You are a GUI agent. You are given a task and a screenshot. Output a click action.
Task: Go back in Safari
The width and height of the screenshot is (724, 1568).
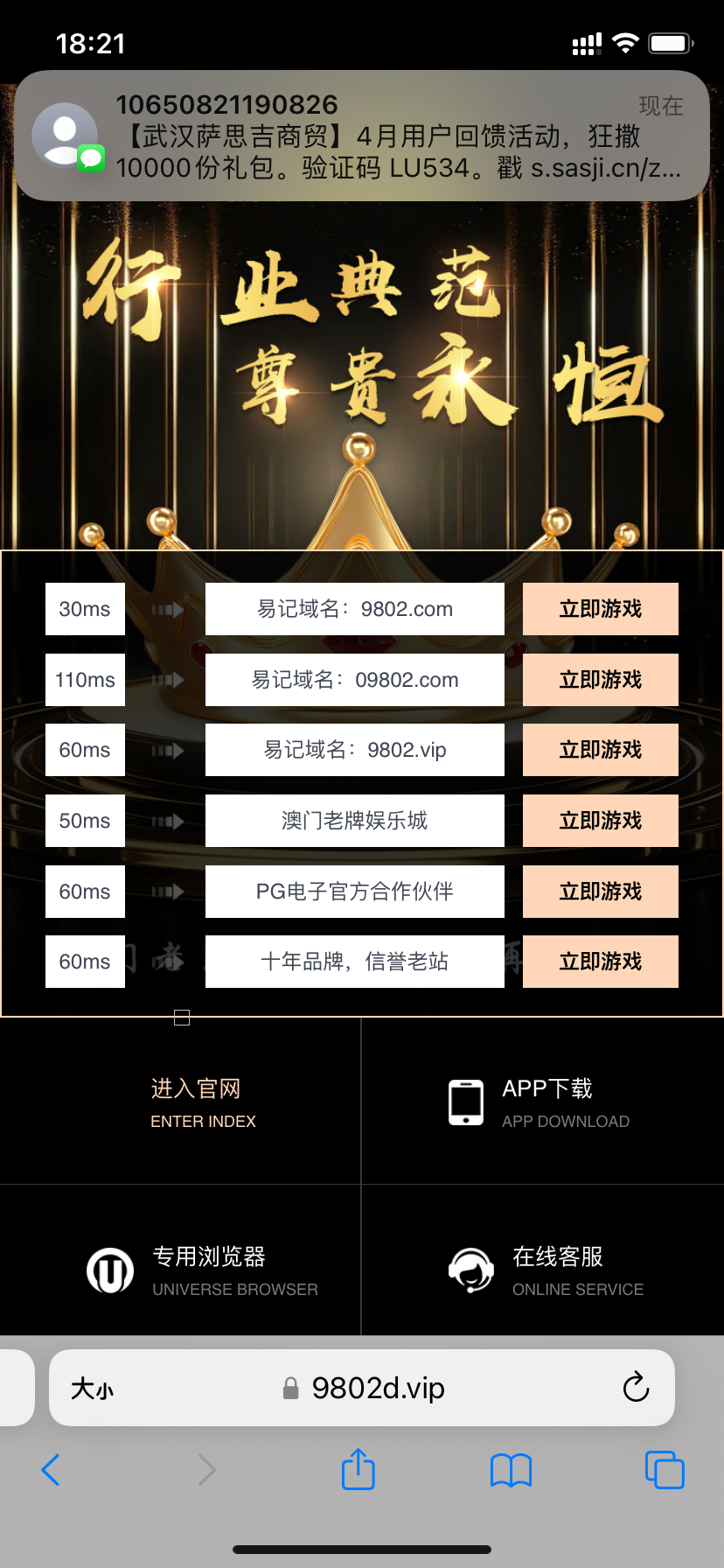point(51,1470)
